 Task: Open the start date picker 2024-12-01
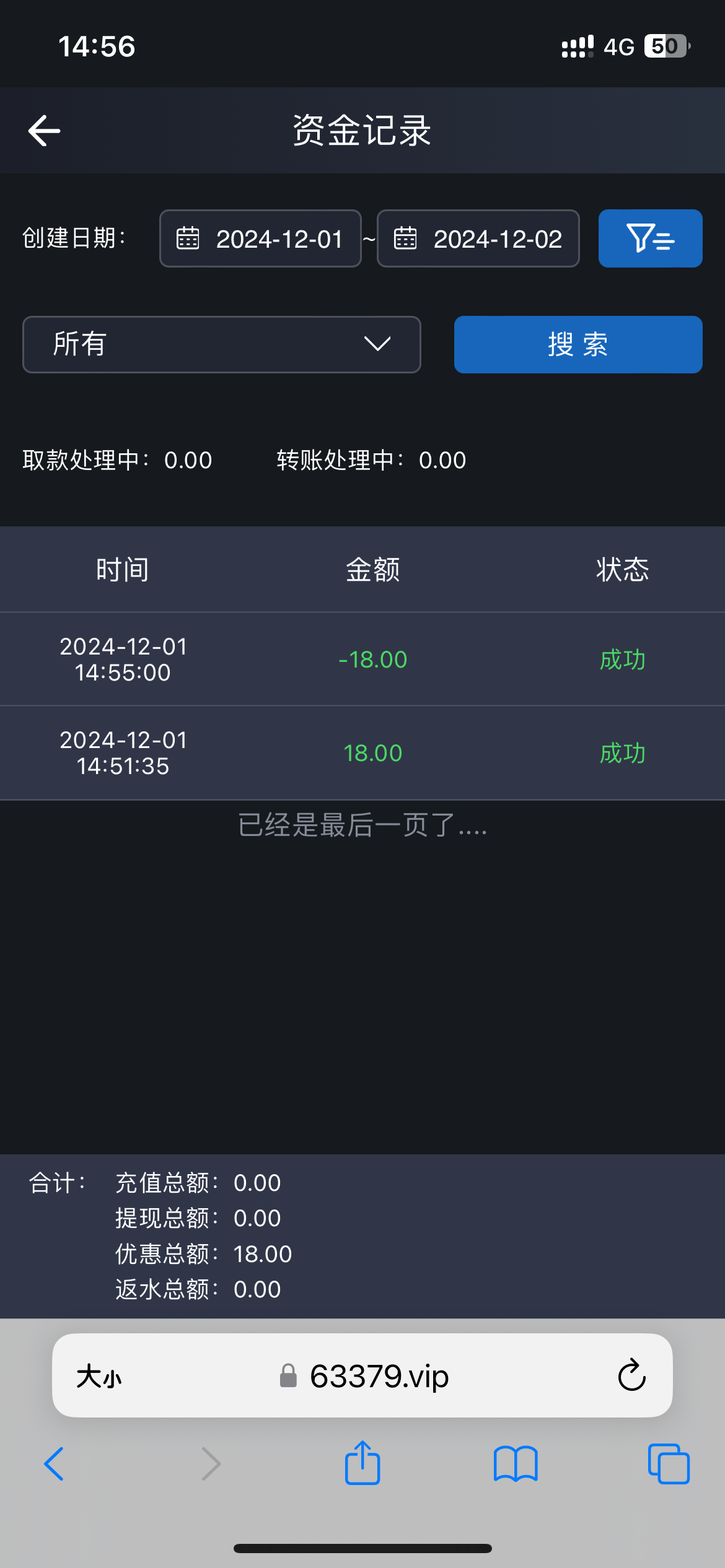point(260,238)
